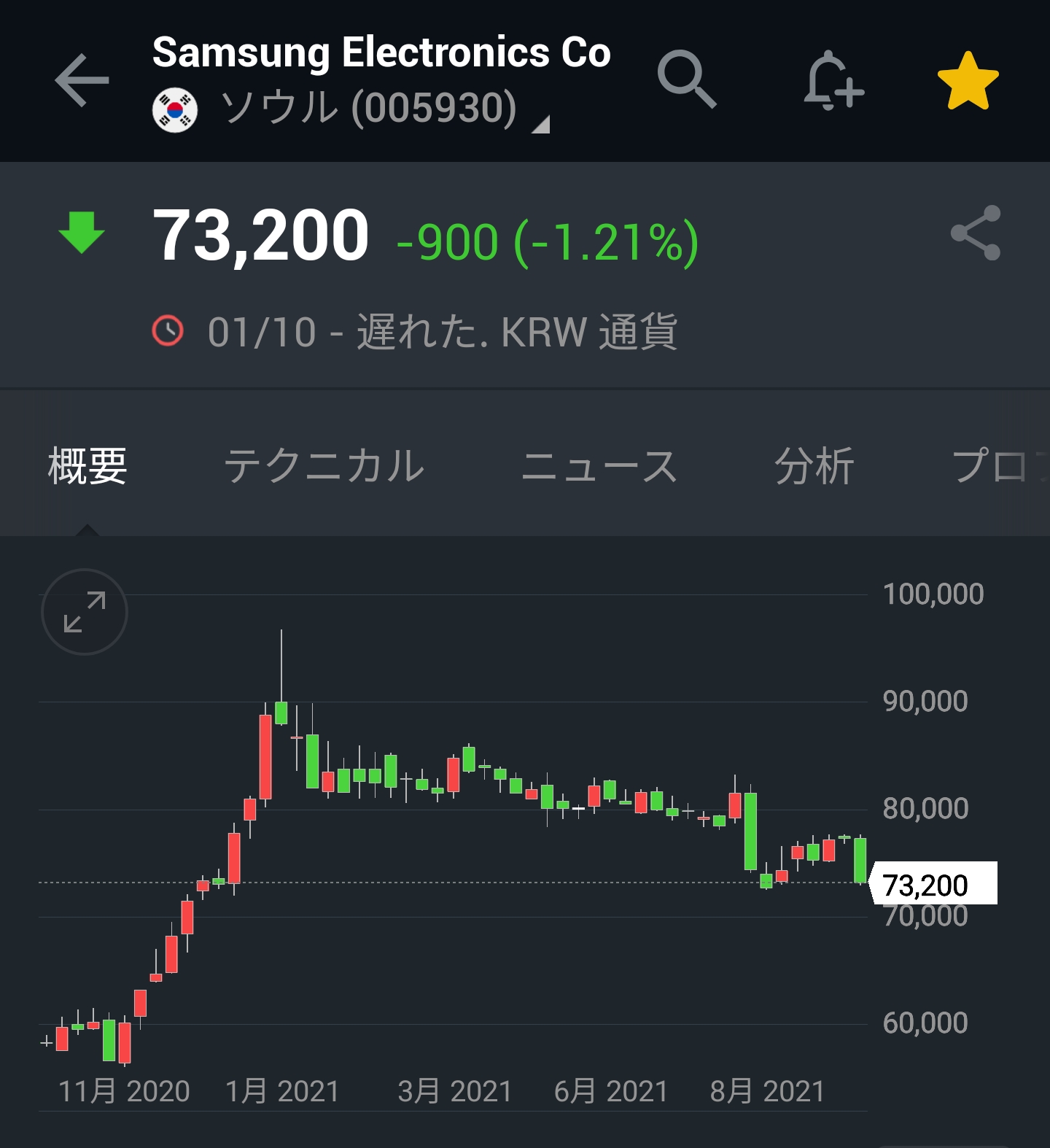Open search with the magnifier icon
The image size is (1050, 1148).
tap(686, 79)
